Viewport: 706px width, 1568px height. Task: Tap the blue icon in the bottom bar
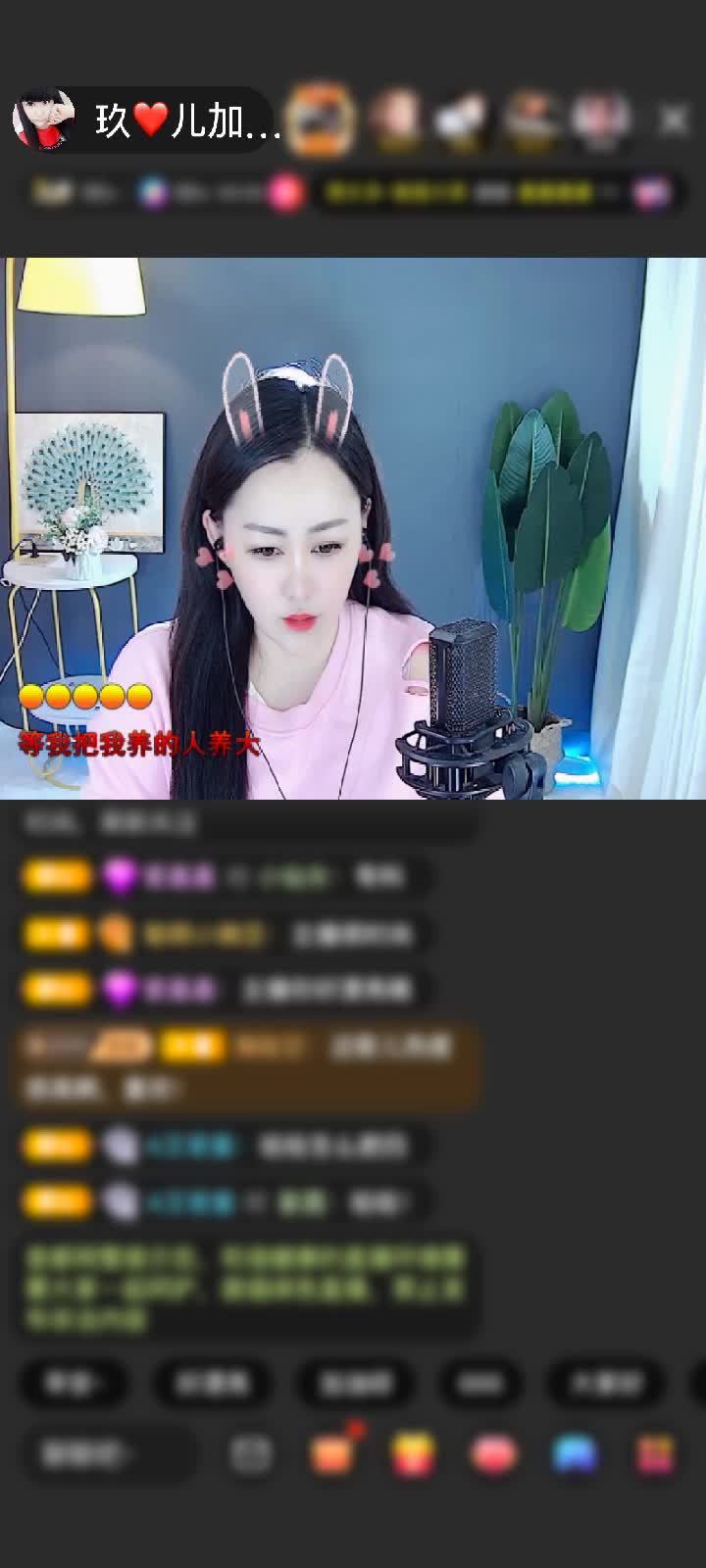(x=575, y=1454)
